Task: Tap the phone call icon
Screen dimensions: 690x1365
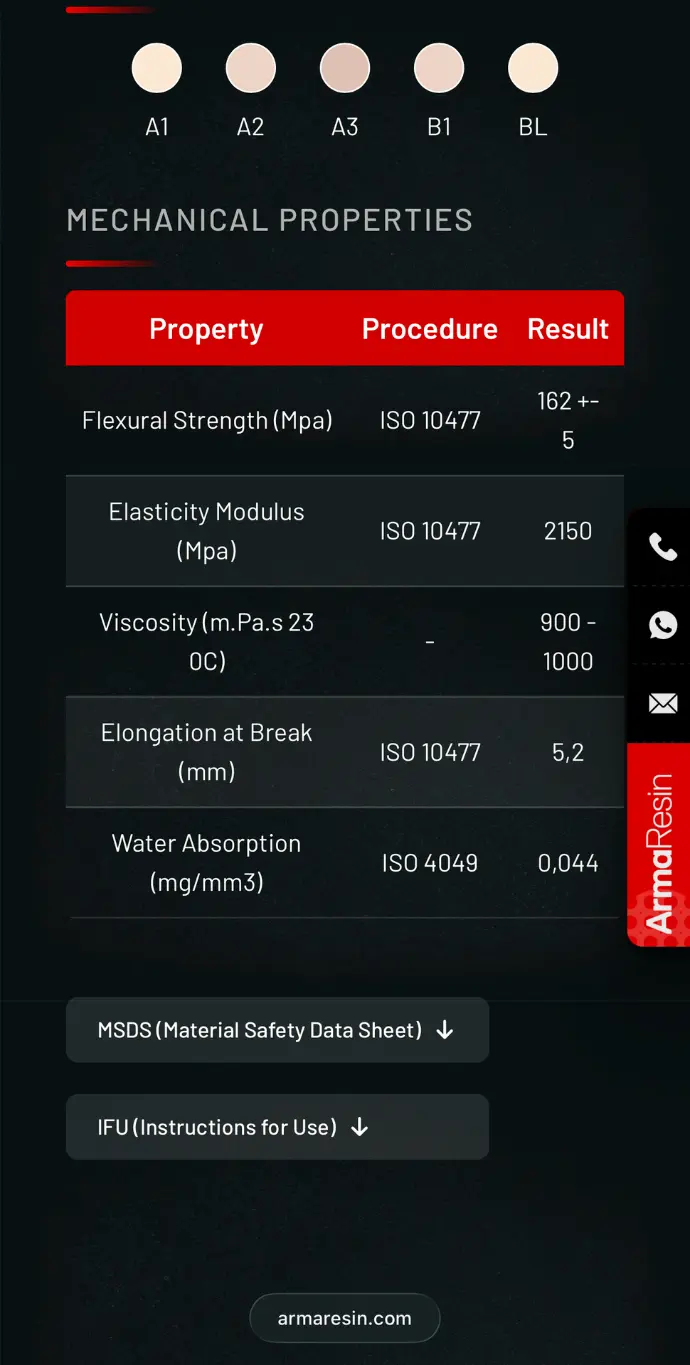Action: click(x=662, y=547)
